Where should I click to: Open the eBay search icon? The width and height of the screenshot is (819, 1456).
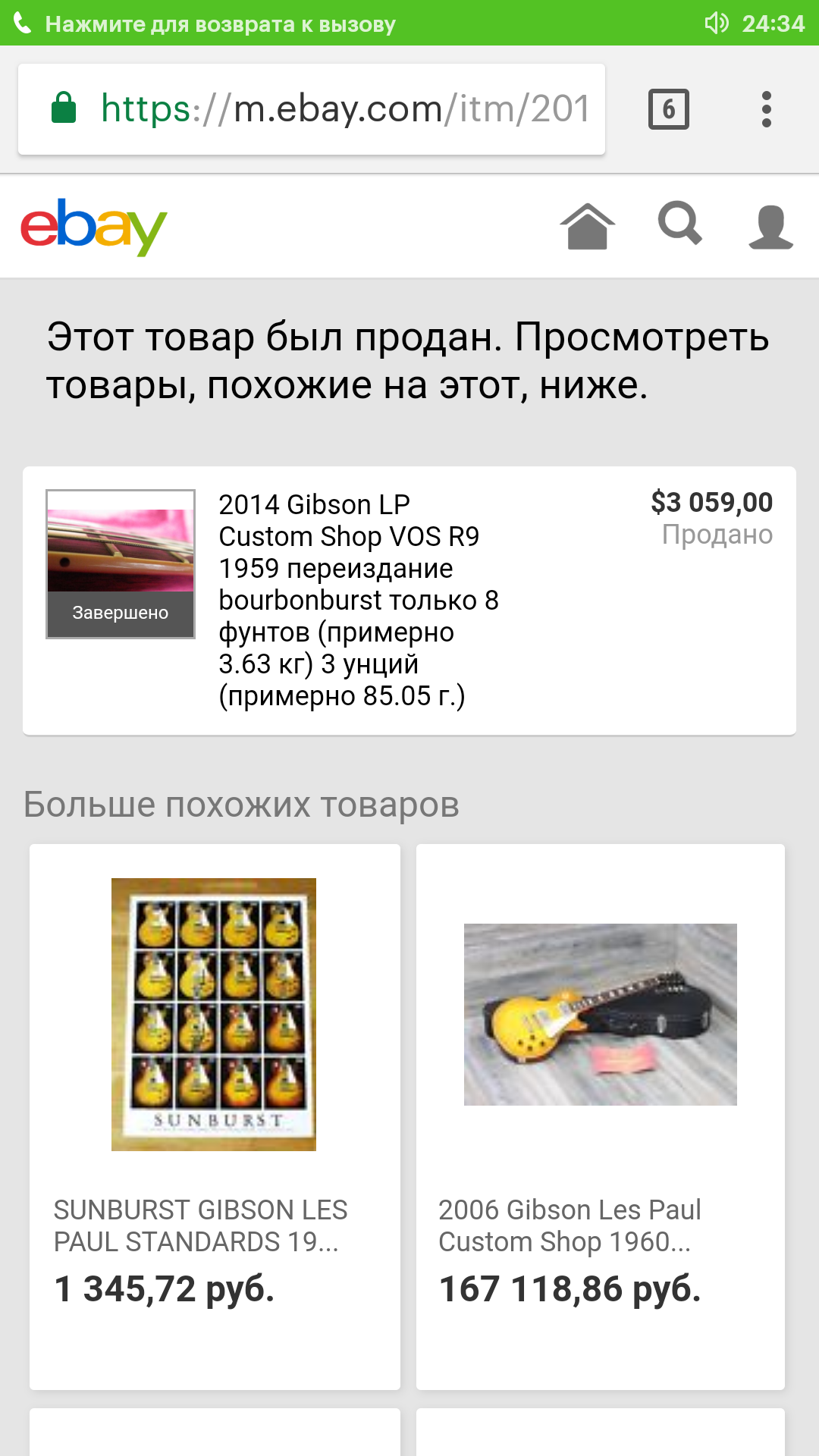(679, 224)
